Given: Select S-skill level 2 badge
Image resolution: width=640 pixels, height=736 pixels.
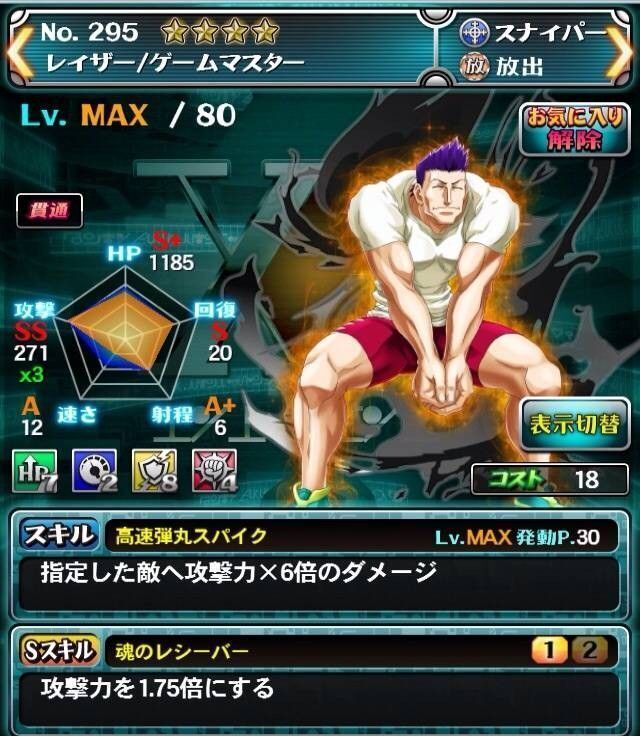Looking at the screenshot, I should [x=590, y=651].
